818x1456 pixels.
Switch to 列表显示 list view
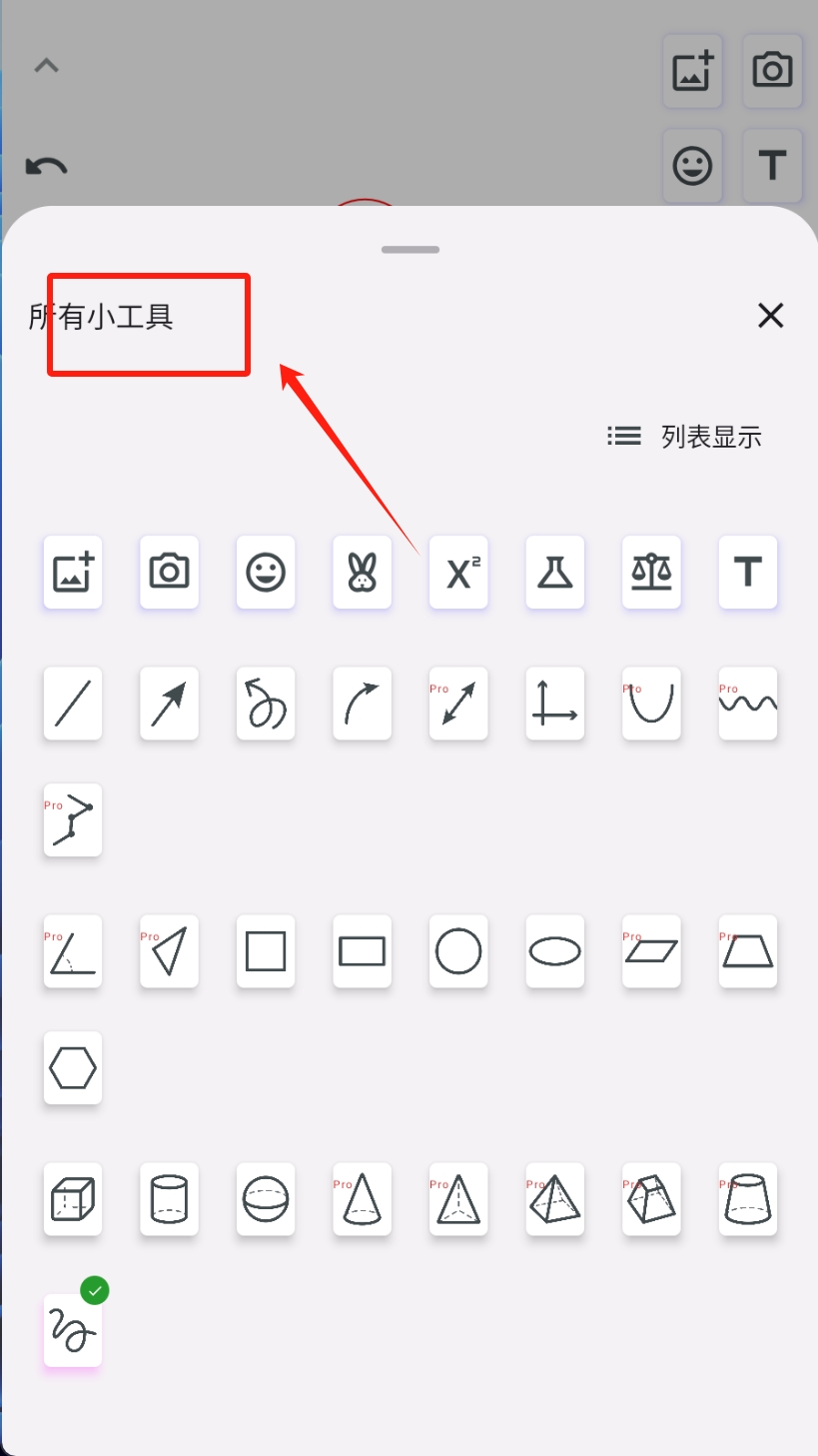684,436
